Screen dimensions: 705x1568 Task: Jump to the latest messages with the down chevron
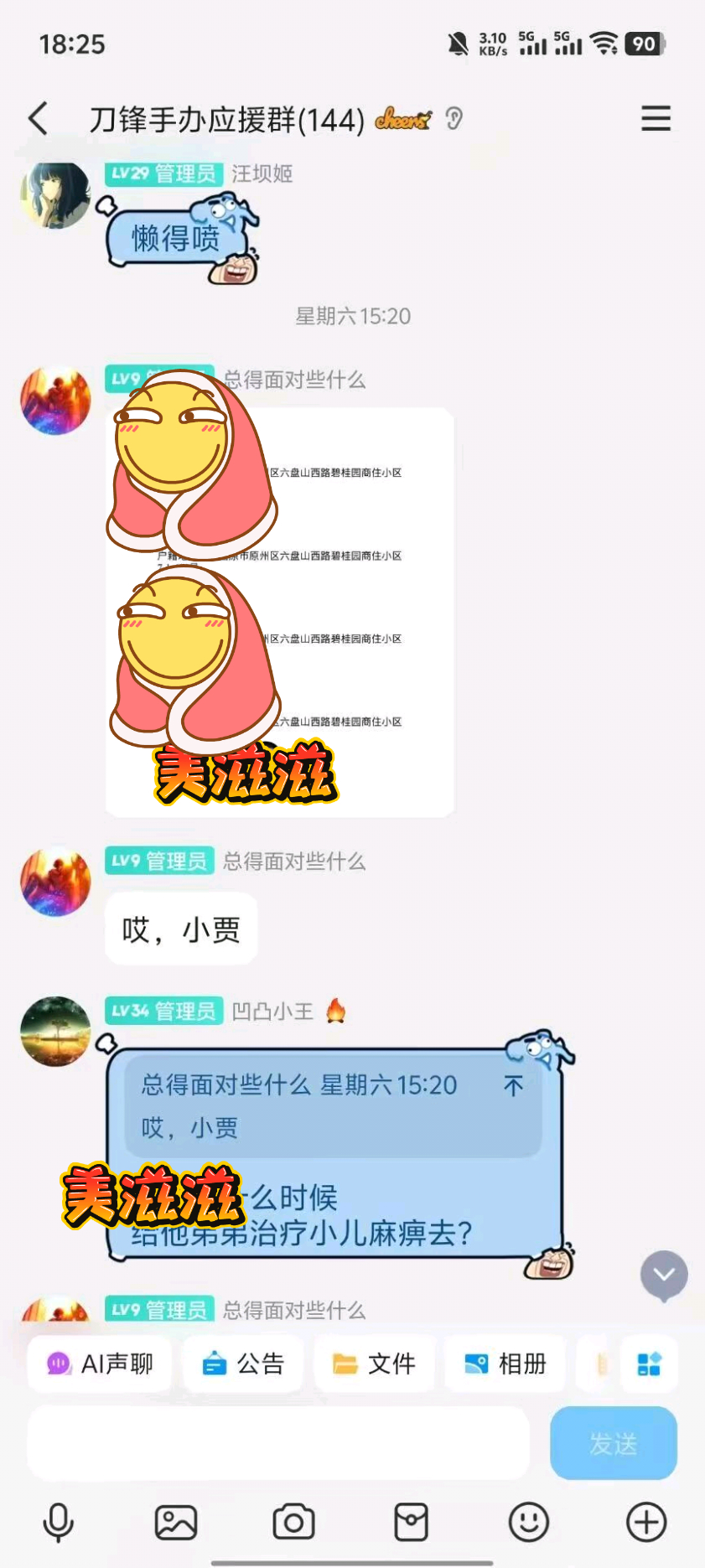(664, 1276)
